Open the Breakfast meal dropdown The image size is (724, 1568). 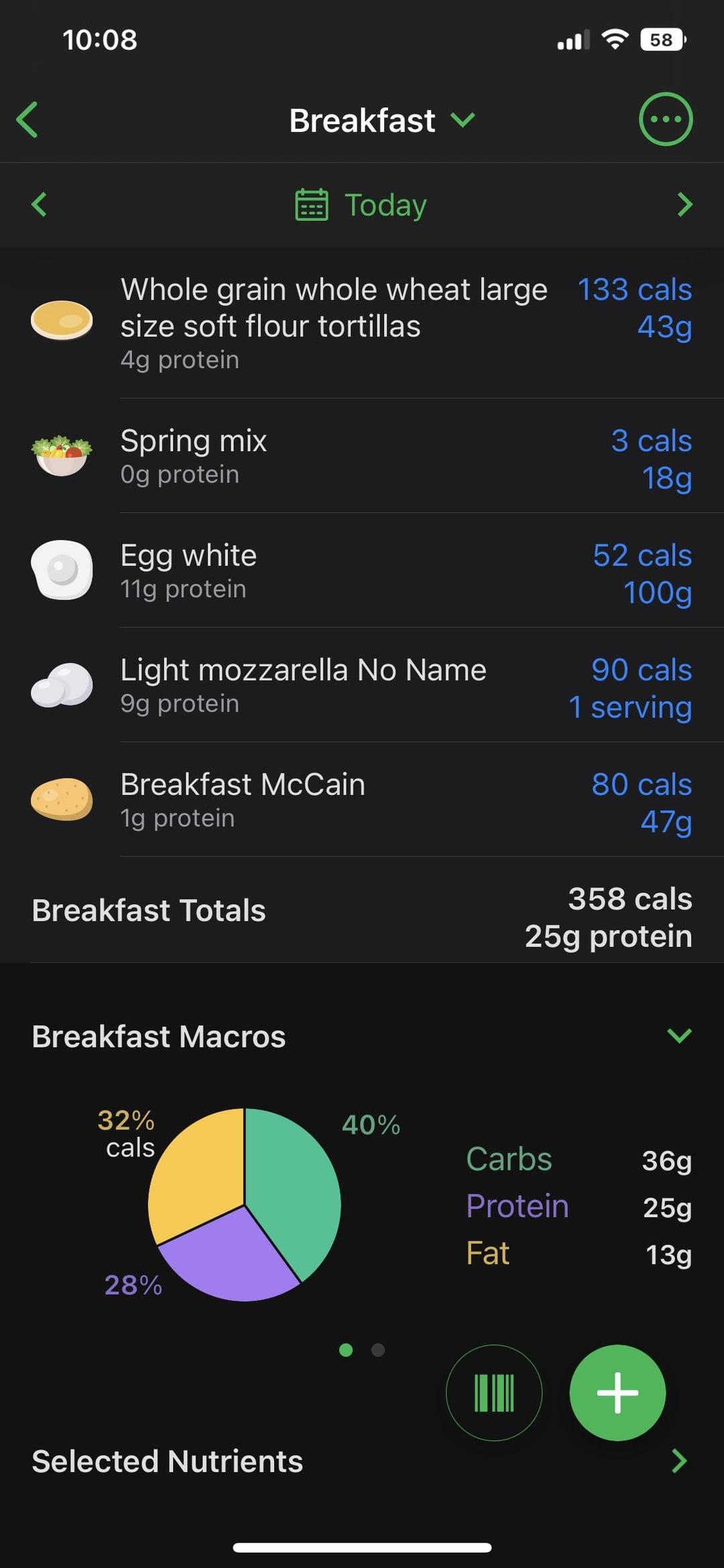(382, 121)
